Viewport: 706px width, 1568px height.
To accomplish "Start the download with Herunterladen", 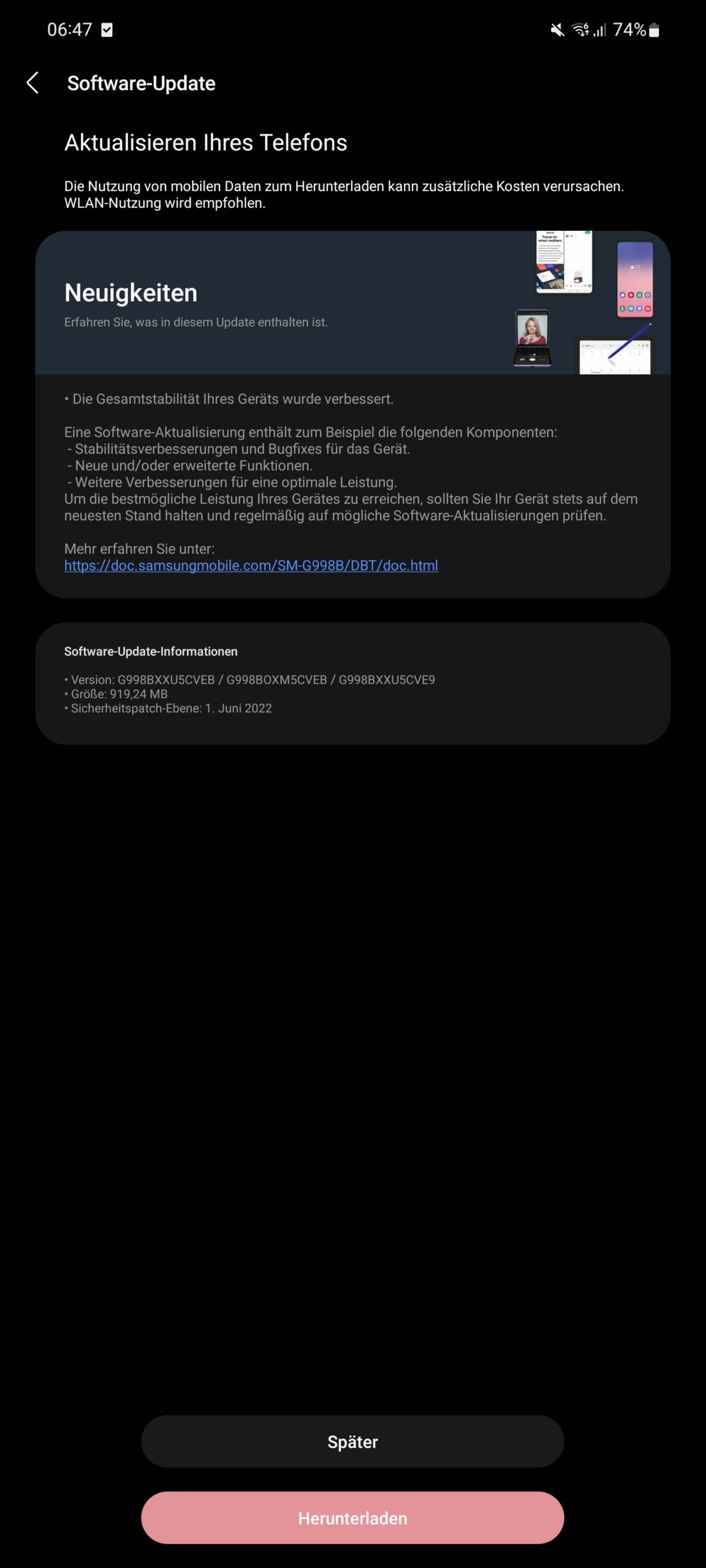I will pos(352,1518).
